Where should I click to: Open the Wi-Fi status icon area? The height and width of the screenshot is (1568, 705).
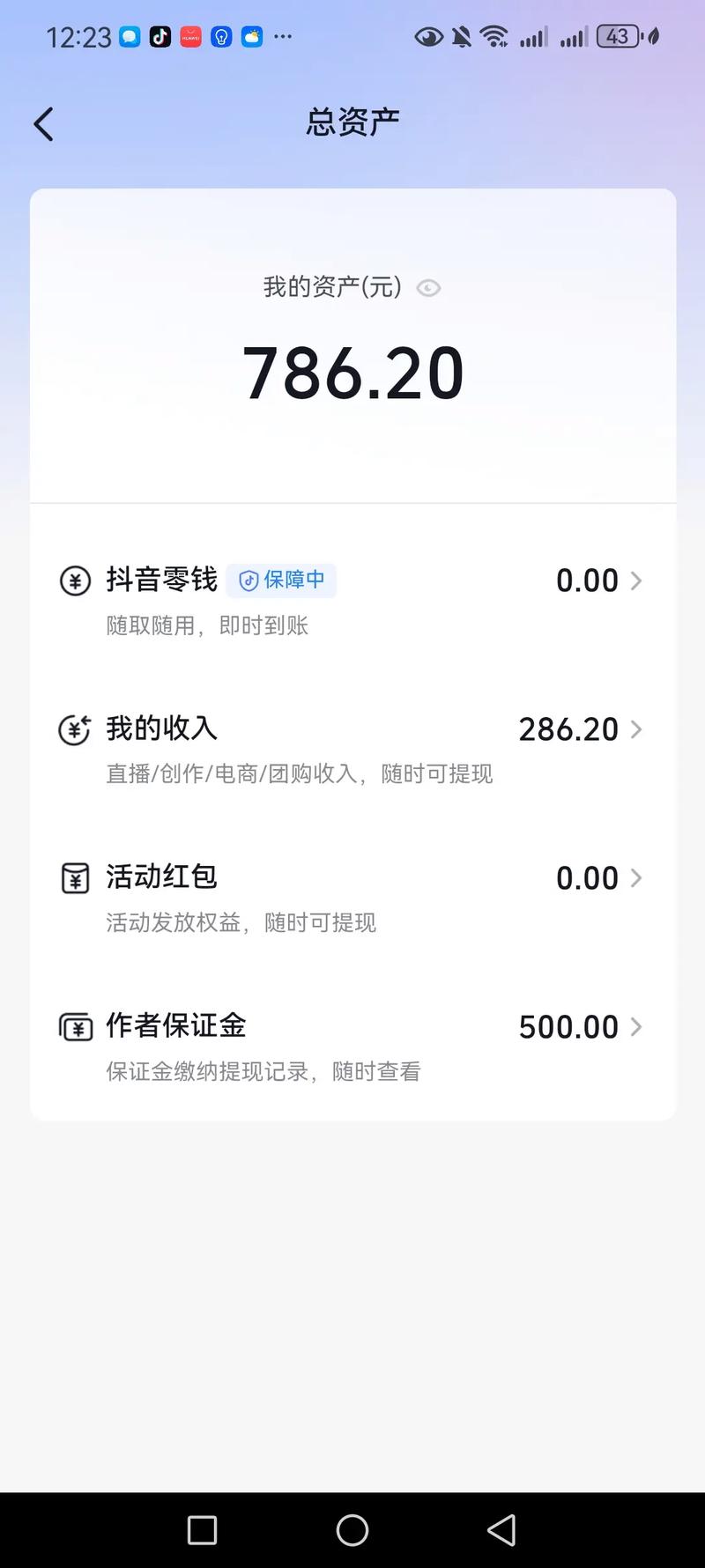point(493,36)
